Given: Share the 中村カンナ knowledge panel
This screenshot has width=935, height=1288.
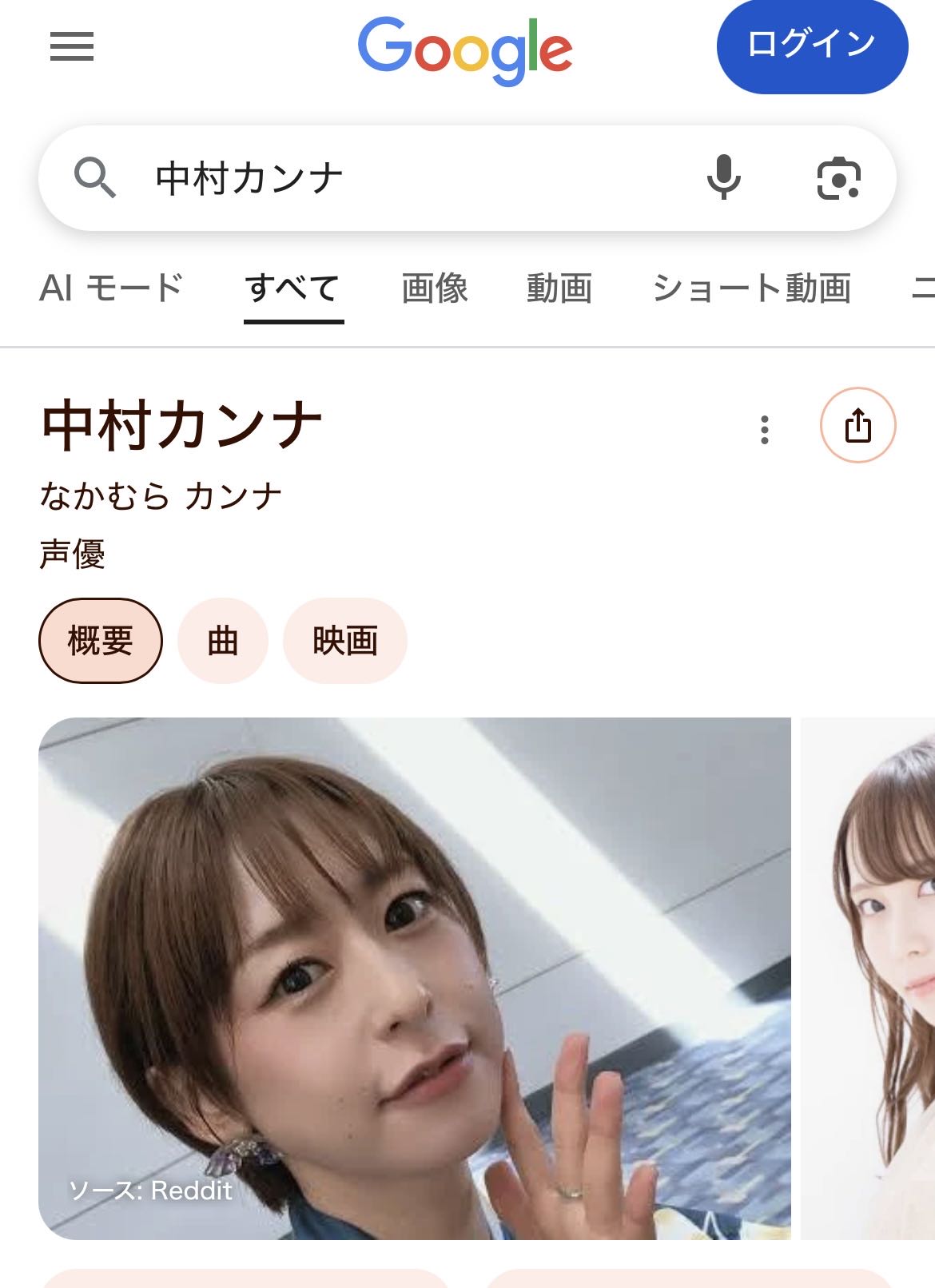Looking at the screenshot, I should 857,425.
